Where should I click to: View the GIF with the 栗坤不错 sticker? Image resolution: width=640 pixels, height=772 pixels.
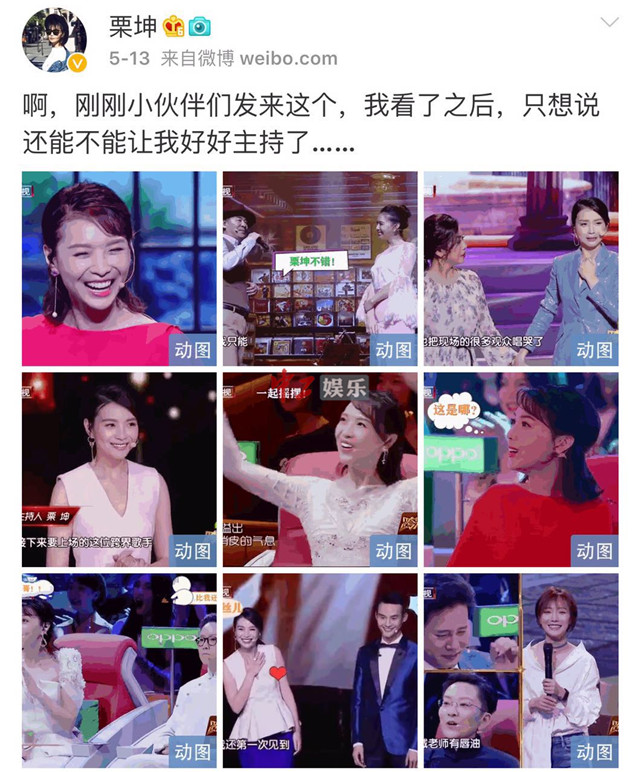click(x=320, y=268)
